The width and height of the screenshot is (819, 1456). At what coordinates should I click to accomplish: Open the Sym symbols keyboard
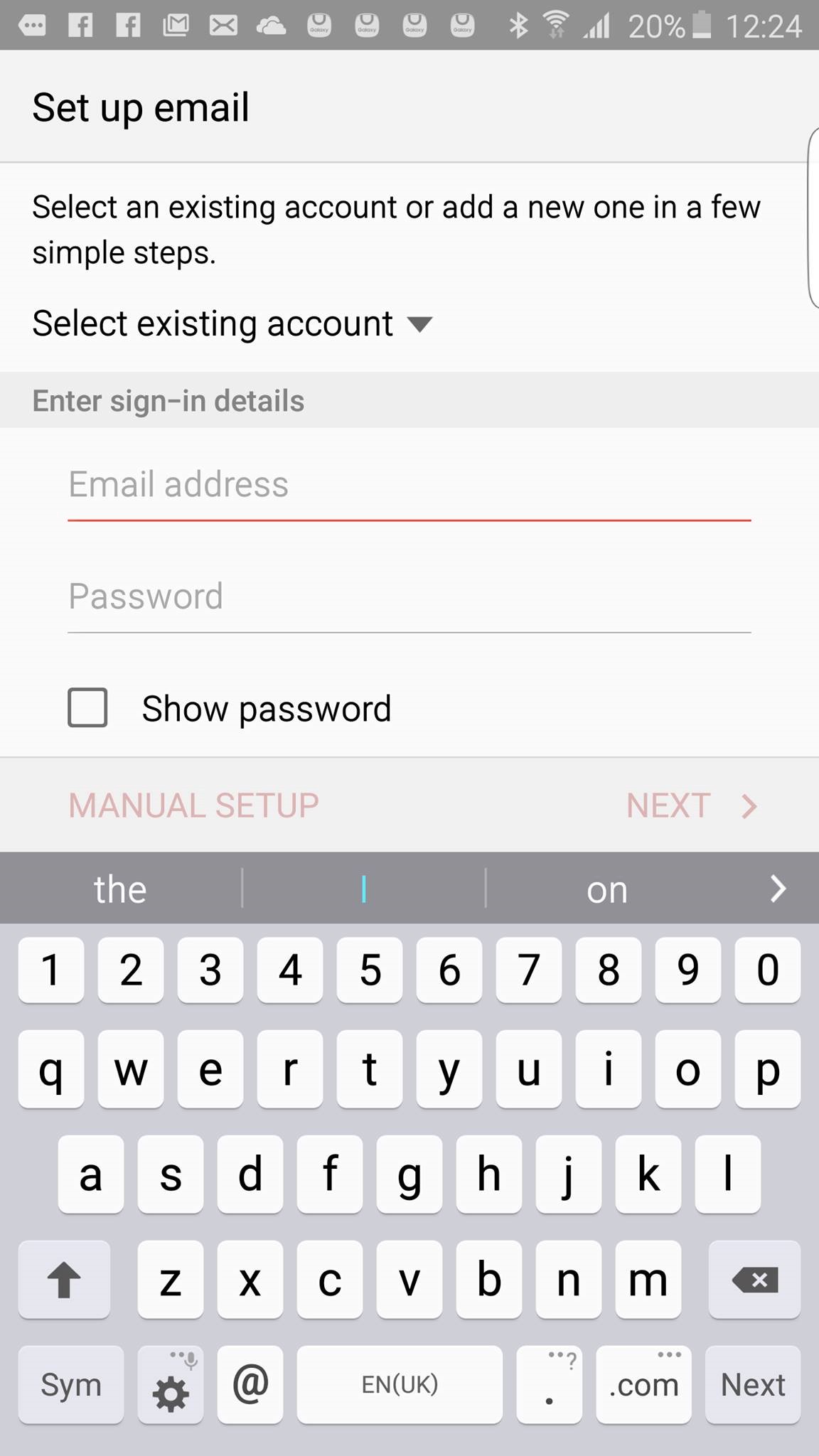click(x=70, y=1384)
